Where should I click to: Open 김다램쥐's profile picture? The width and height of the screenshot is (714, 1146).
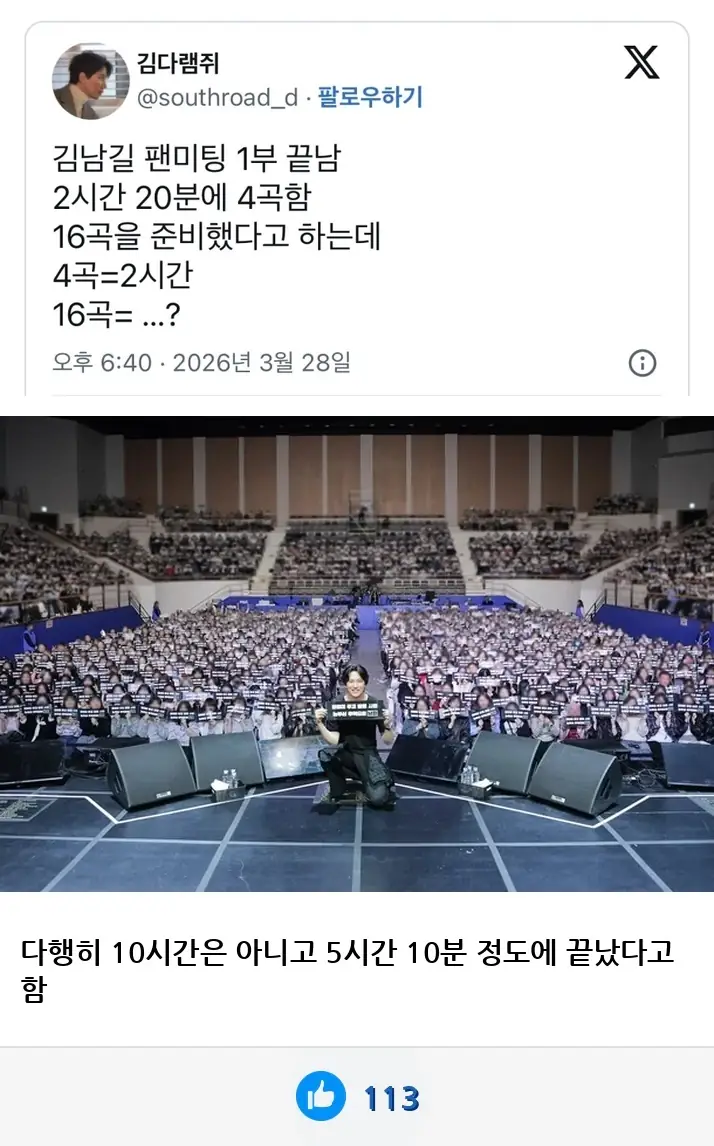pos(91,80)
